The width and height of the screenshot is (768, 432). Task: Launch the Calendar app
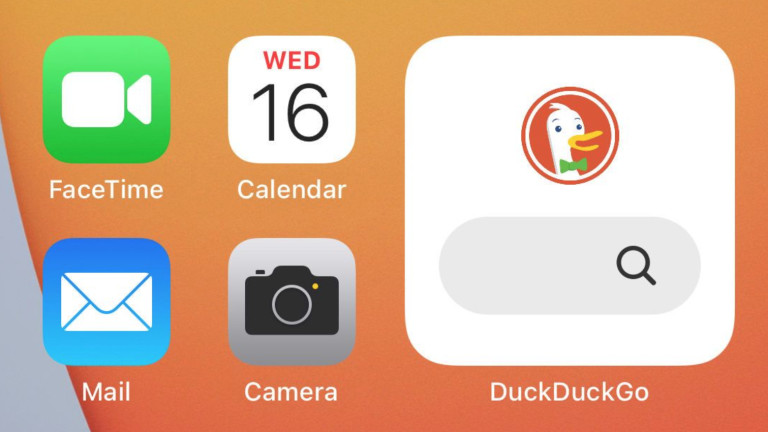[x=291, y=100]
